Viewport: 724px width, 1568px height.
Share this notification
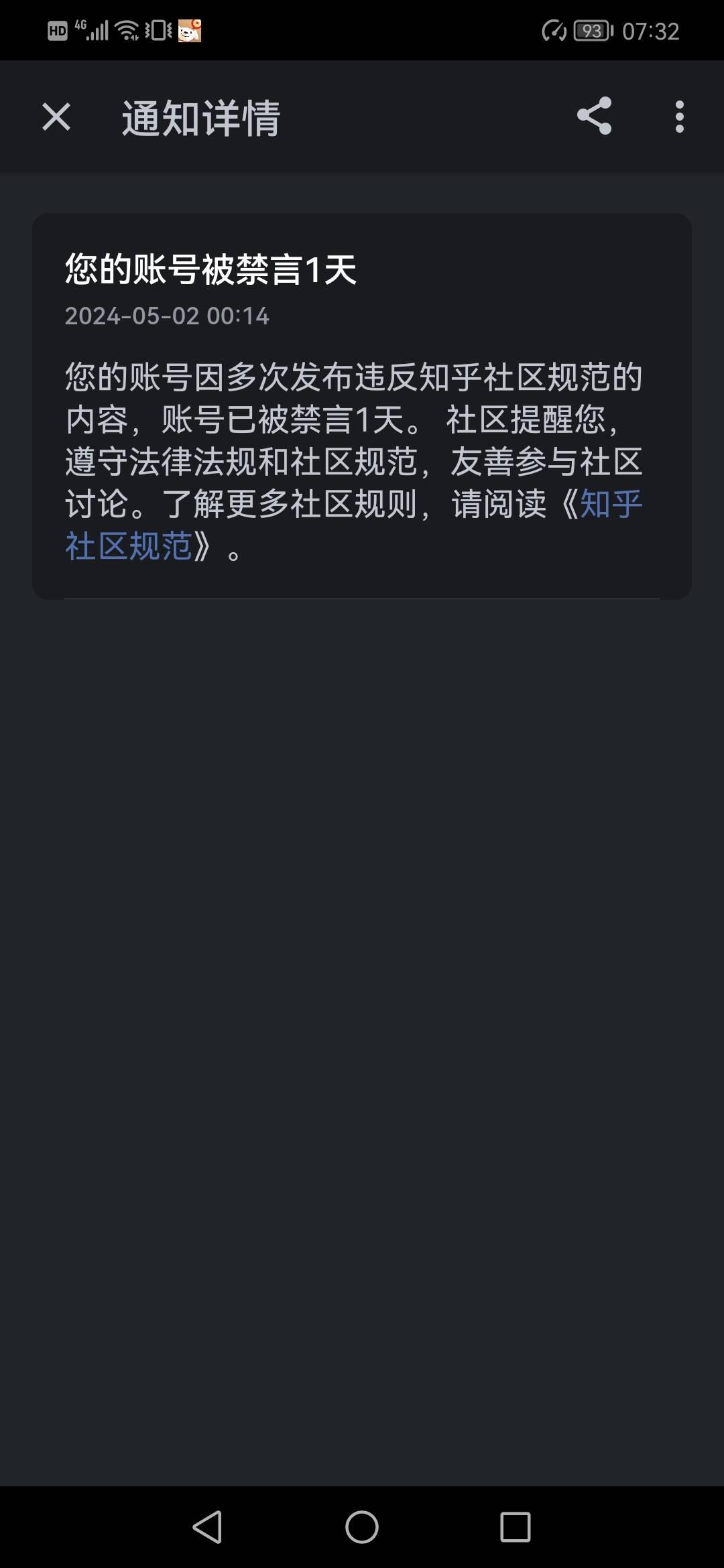point(594,117)
